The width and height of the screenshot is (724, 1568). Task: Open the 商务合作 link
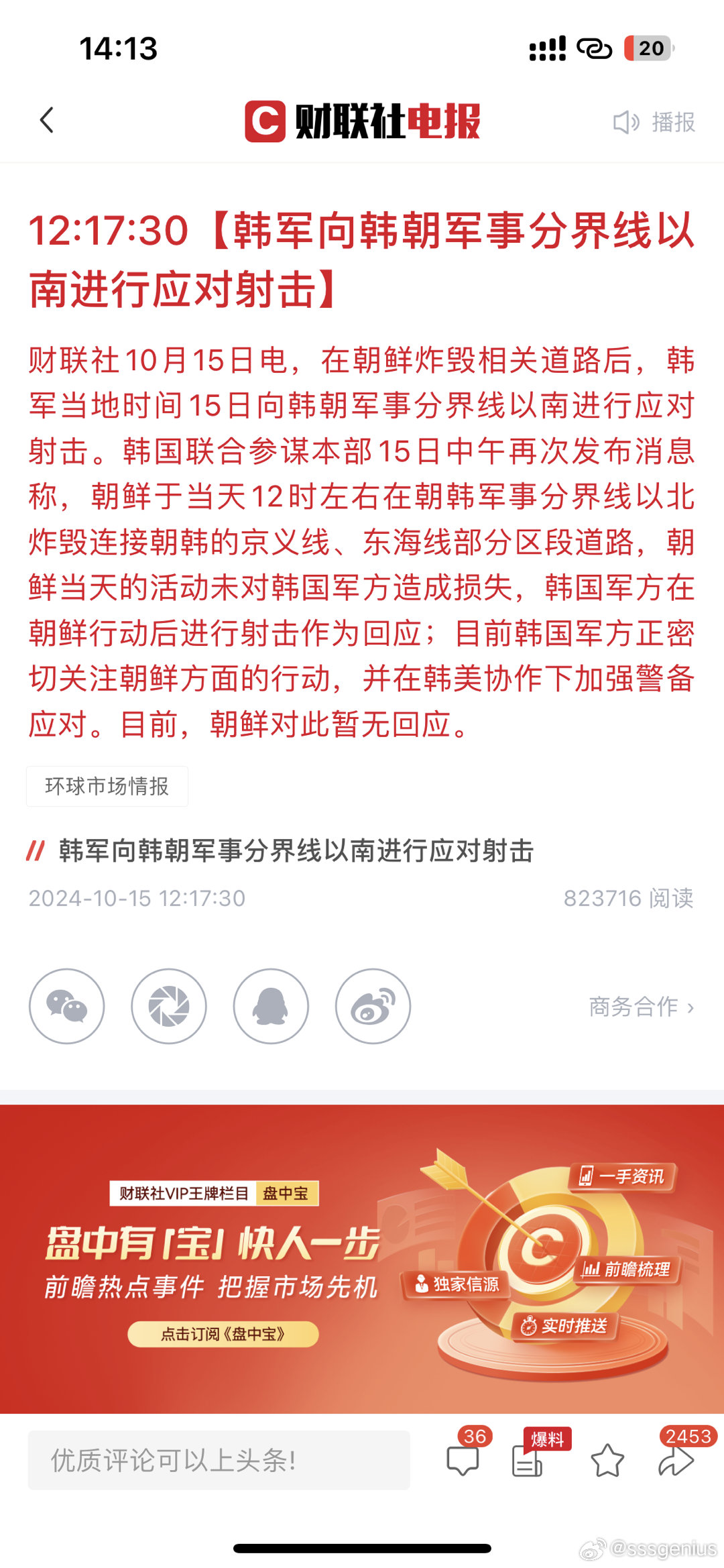641,1007
